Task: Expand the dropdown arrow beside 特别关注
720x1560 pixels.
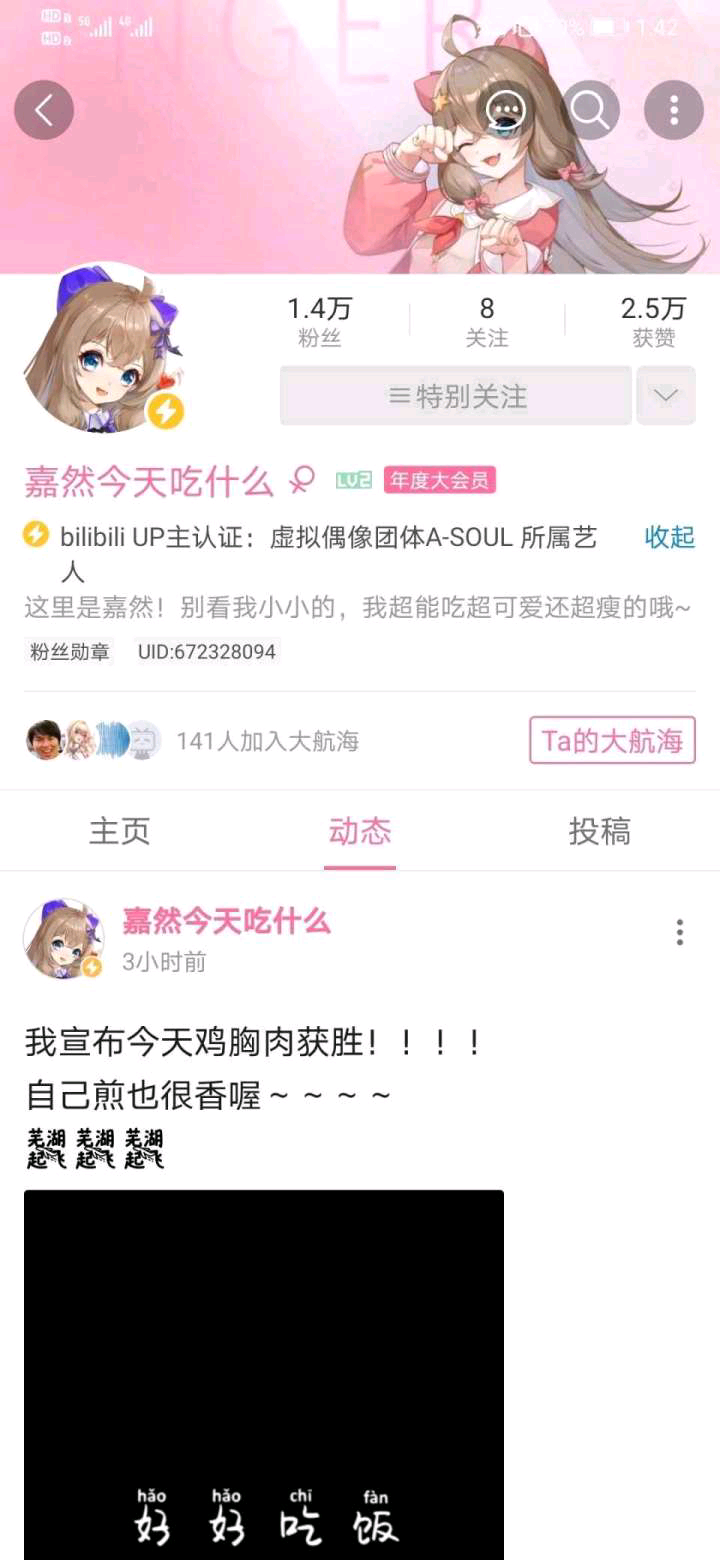Action: (666, 396)
